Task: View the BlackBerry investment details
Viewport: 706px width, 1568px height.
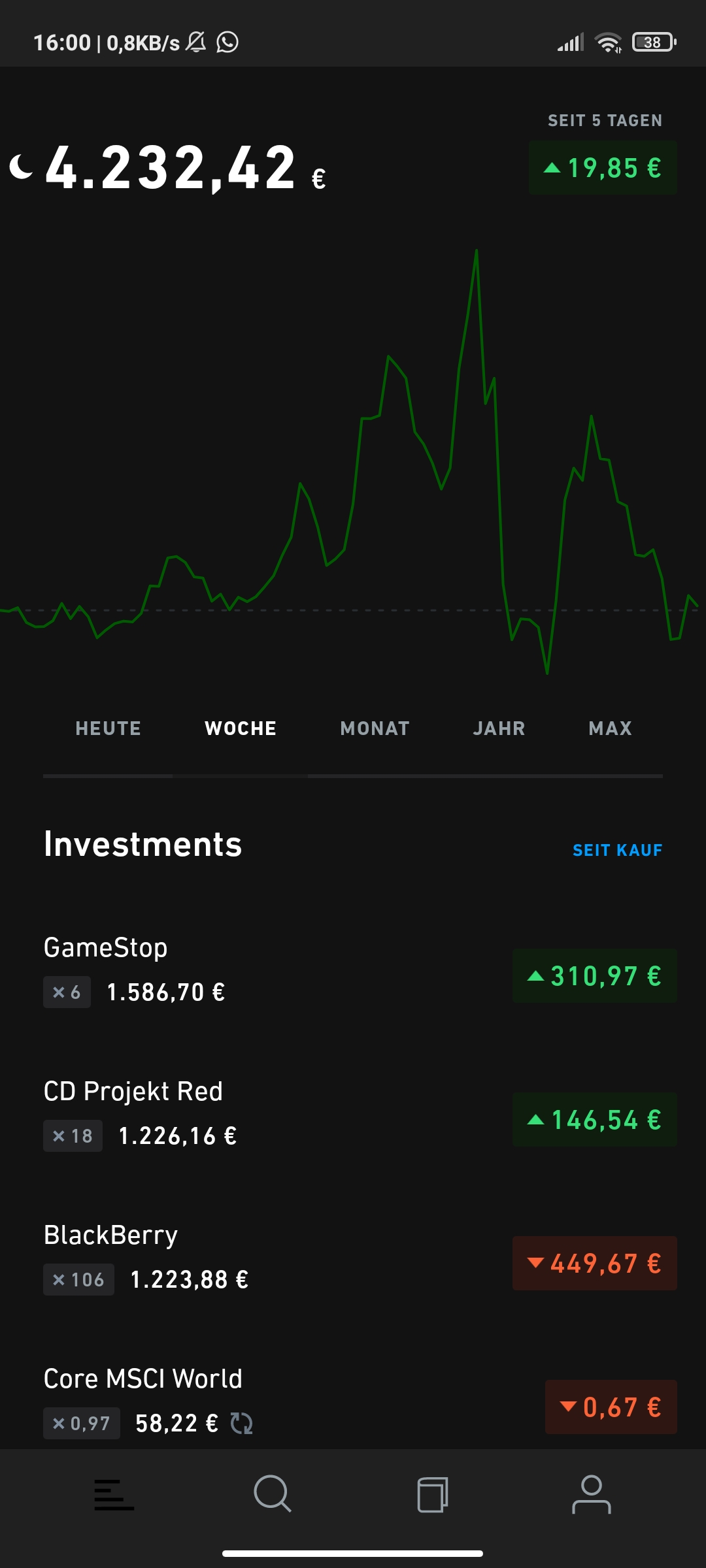Action: pyautogui.click(x=261, y=1258)
